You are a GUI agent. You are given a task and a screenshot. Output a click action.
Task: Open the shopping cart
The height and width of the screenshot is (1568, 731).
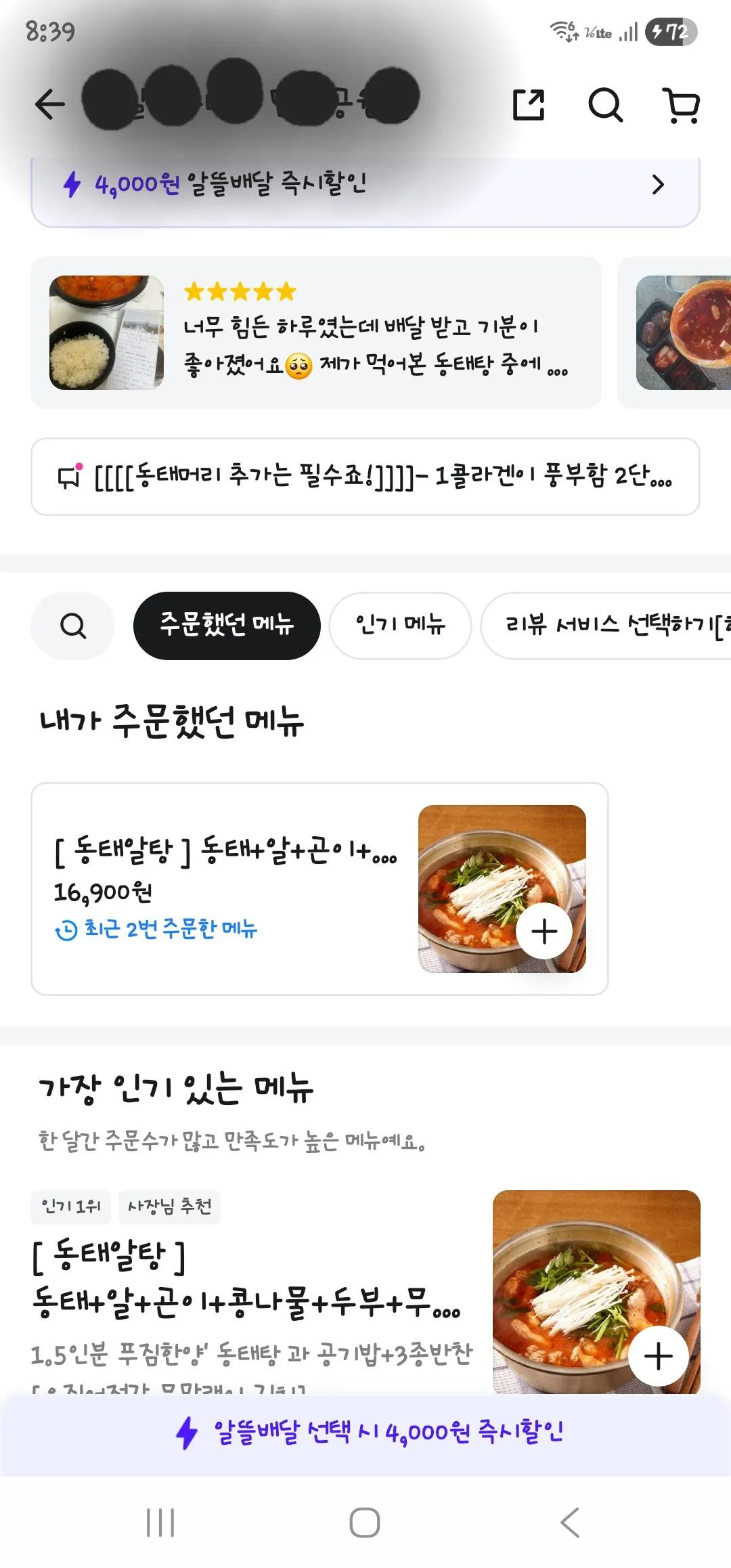click(x=681, y=105)
